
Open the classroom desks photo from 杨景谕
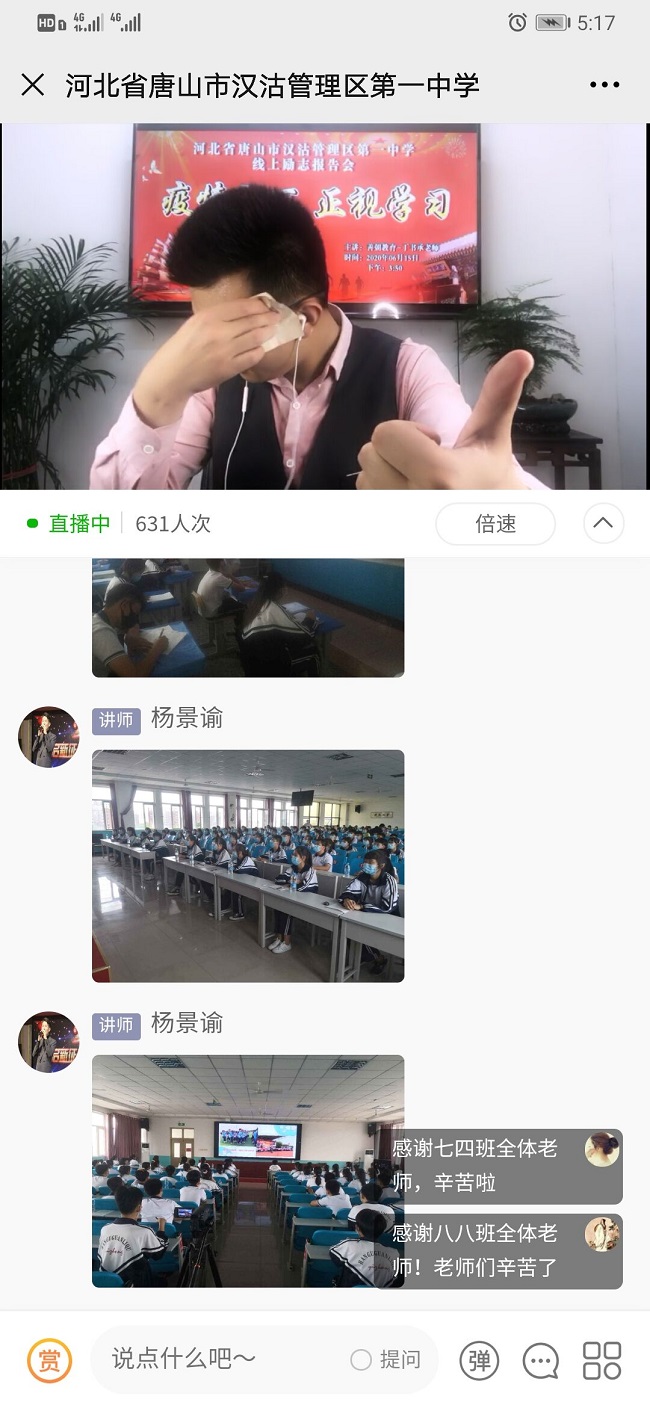[x=248, y=865]
